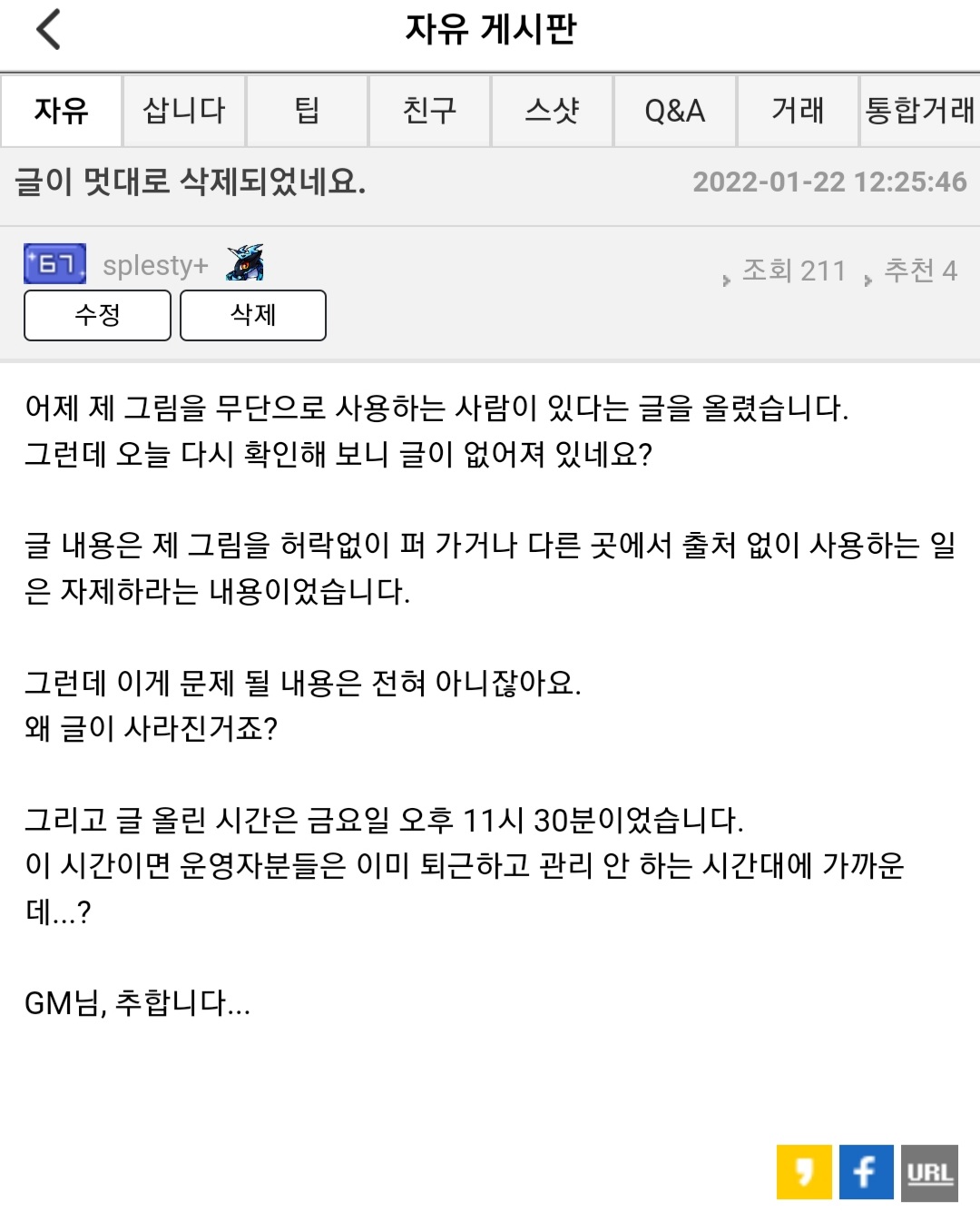
Task: Select the 거래 tab
Action: [798, 111]
